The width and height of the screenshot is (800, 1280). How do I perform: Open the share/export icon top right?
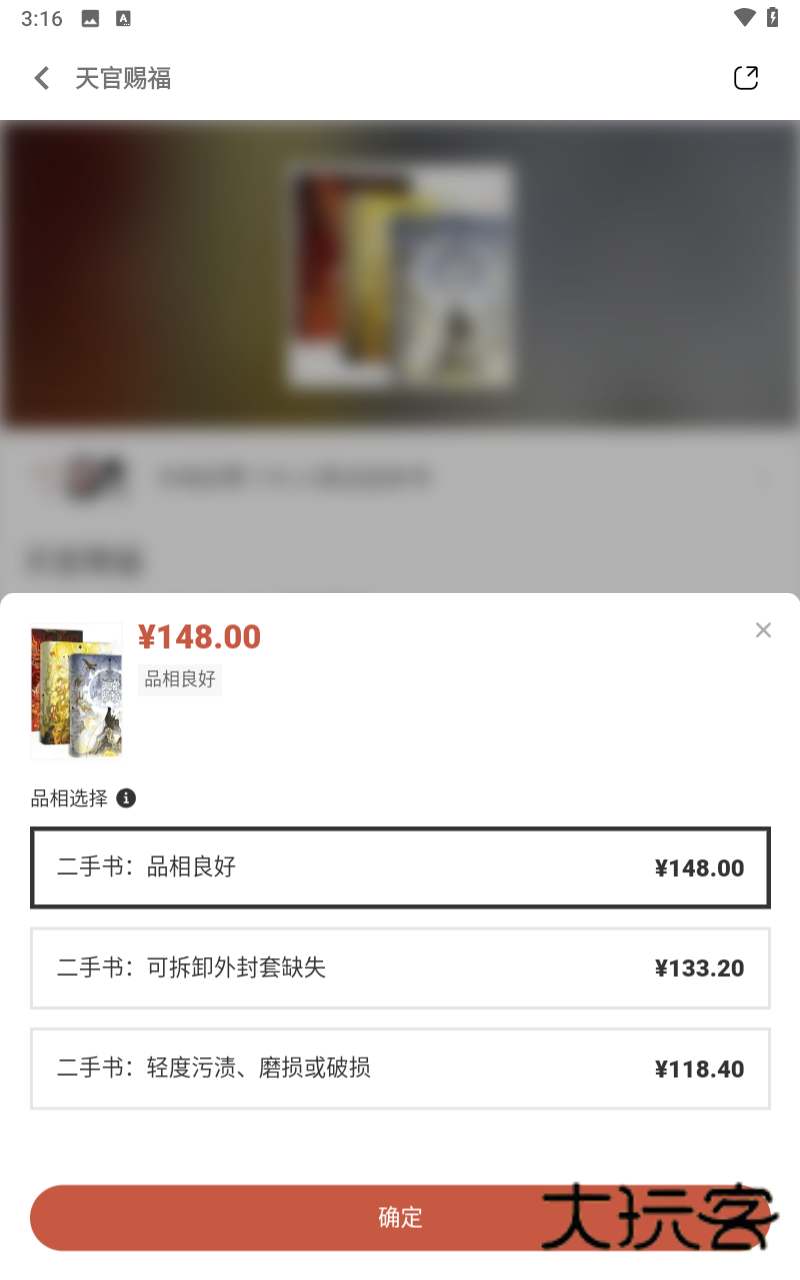[x=746, y=77]
